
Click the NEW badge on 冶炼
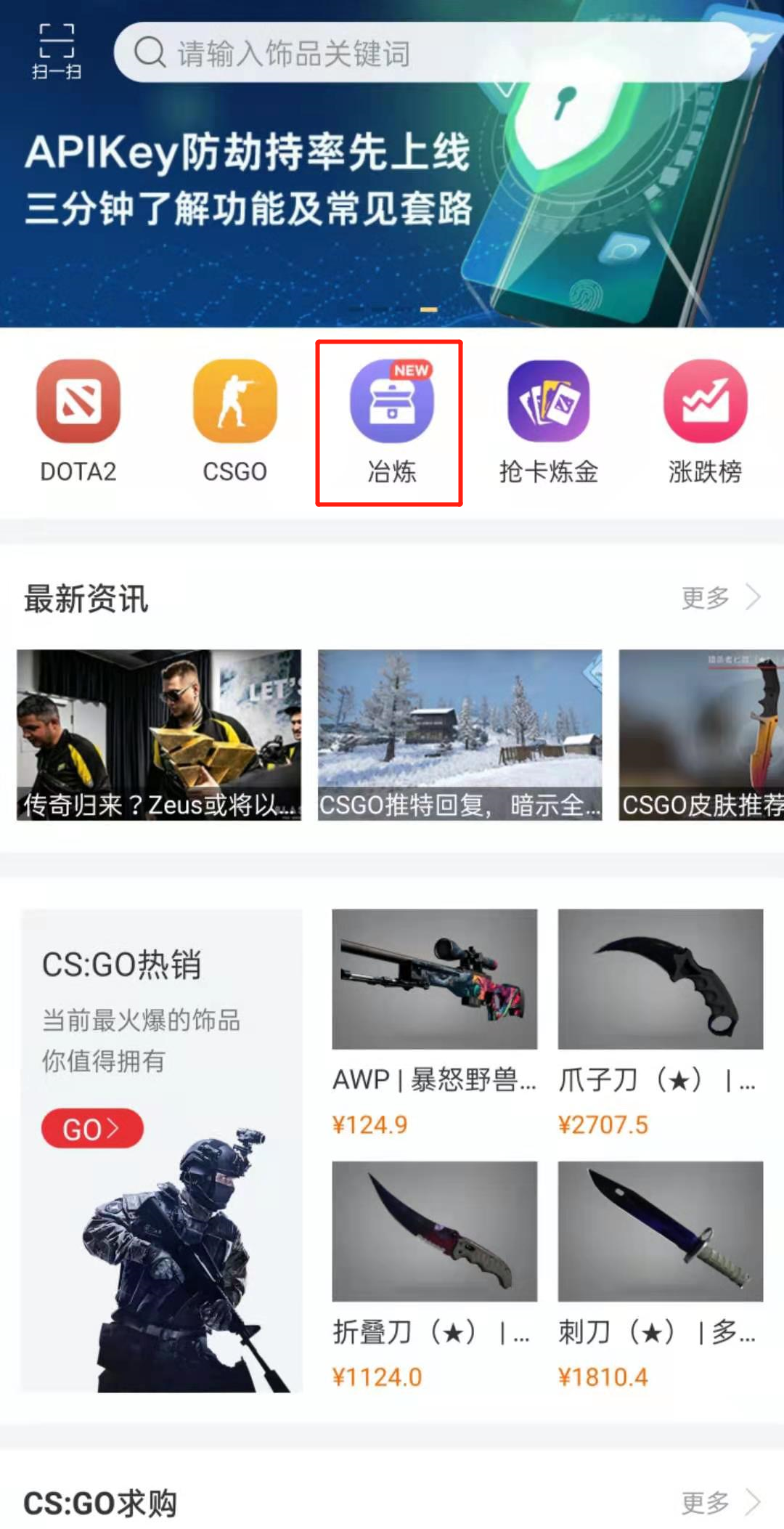pos(412,370)
